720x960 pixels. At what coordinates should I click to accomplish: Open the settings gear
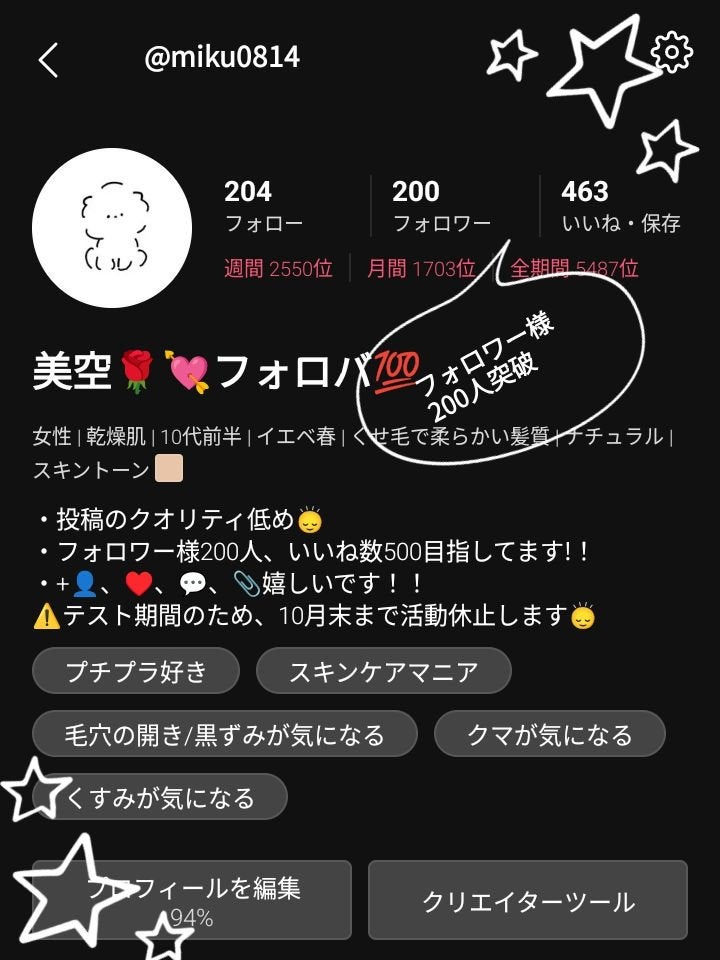pyautogui.click(x=671, y=51)
